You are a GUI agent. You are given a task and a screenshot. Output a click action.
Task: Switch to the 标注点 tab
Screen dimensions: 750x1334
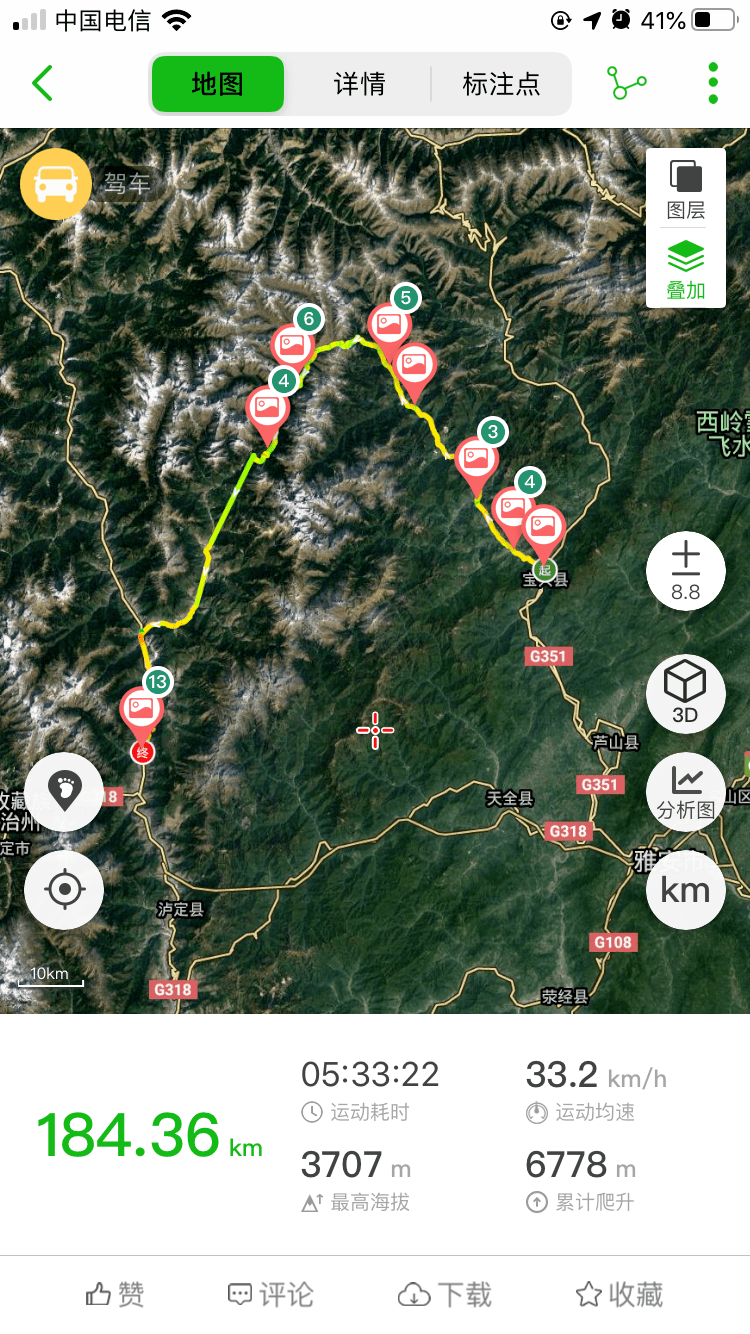coord(501,84)
